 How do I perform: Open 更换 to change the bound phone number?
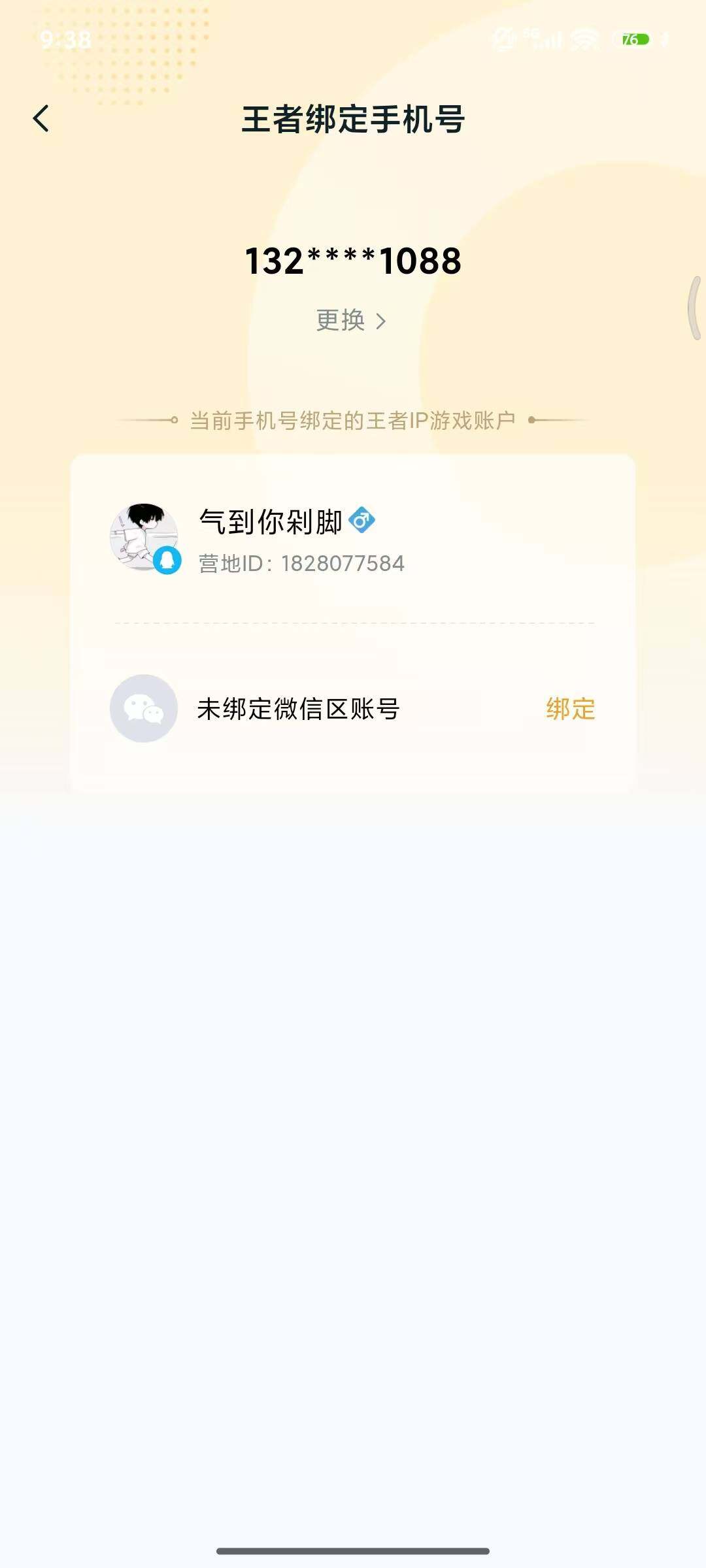click(x=340, y=321)
